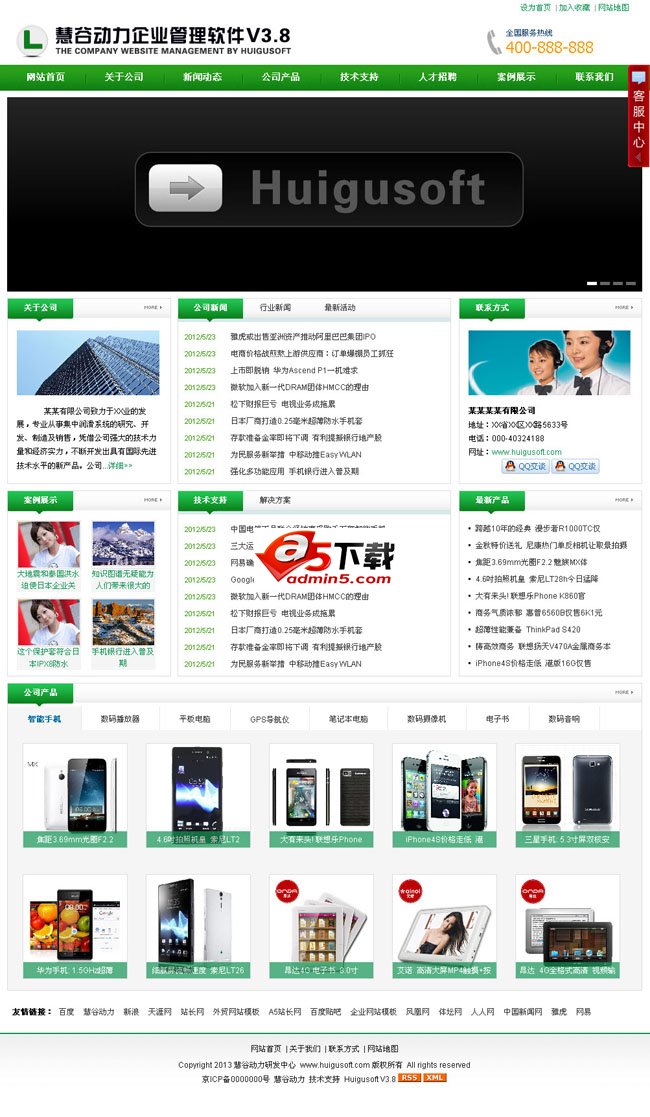This screenshot has width=650, height=1117.
Task: Open 公司产品 navigation item
Action: pos(281,77)
